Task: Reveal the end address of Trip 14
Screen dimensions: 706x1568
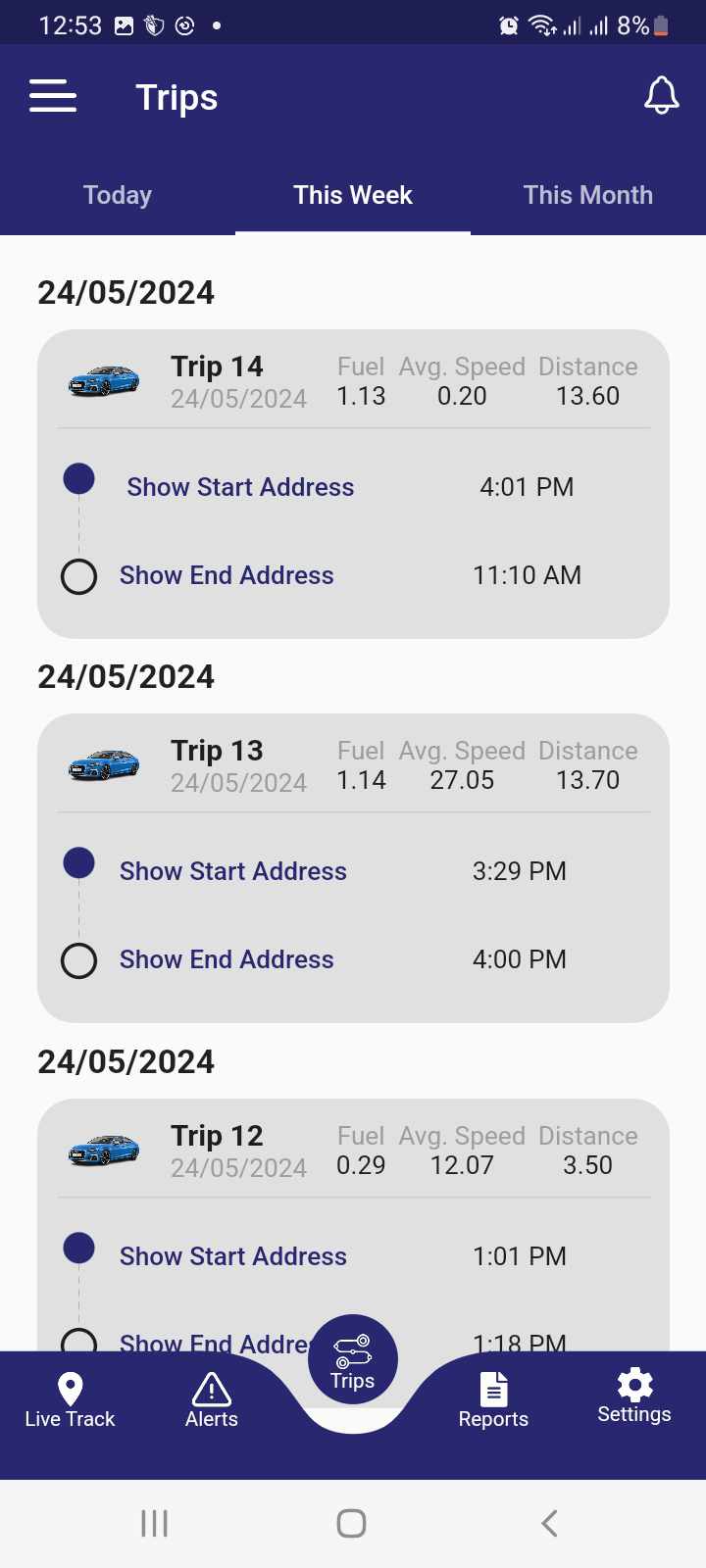Action: point(226,575)
